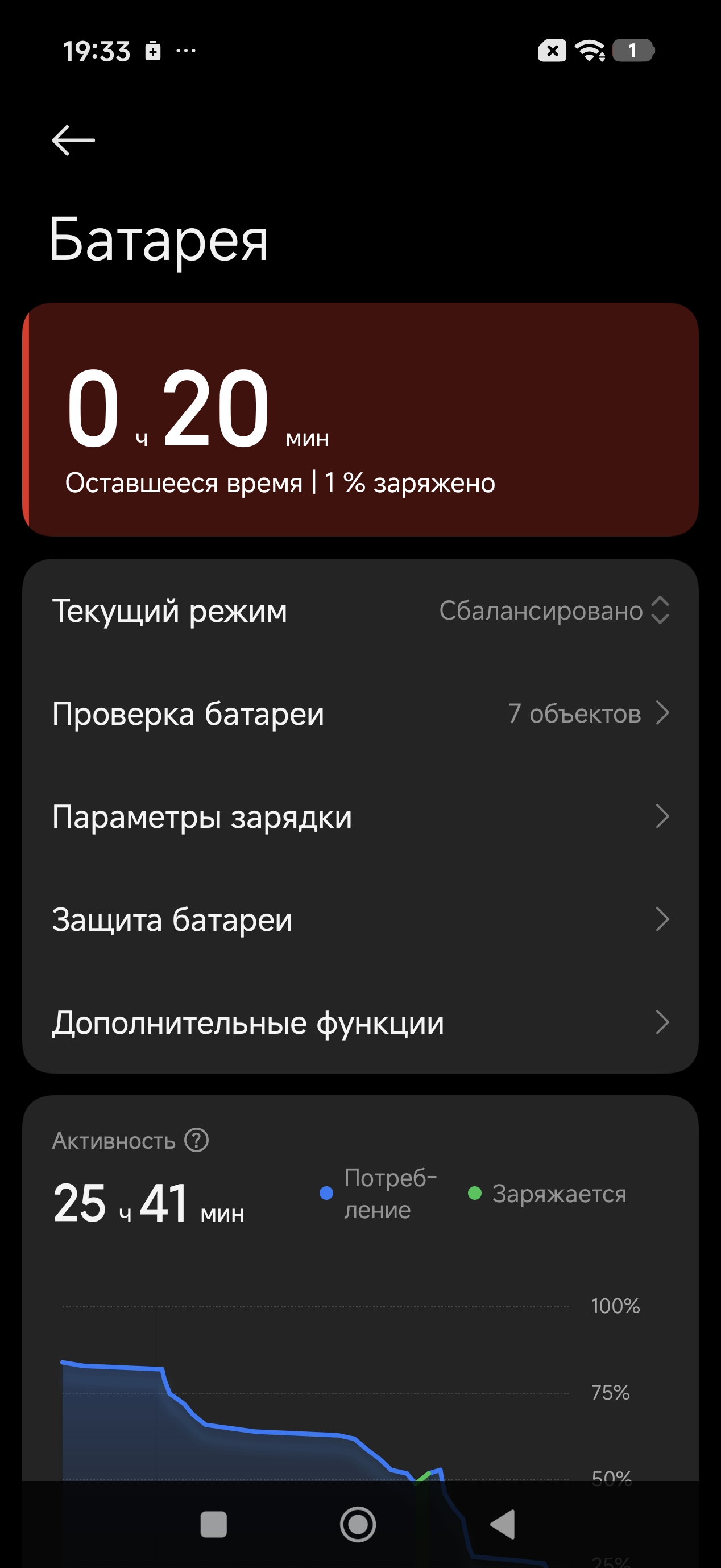The image size is (721, 1568).
Task: Open Защита батареи settings
Action: [360, 919]
